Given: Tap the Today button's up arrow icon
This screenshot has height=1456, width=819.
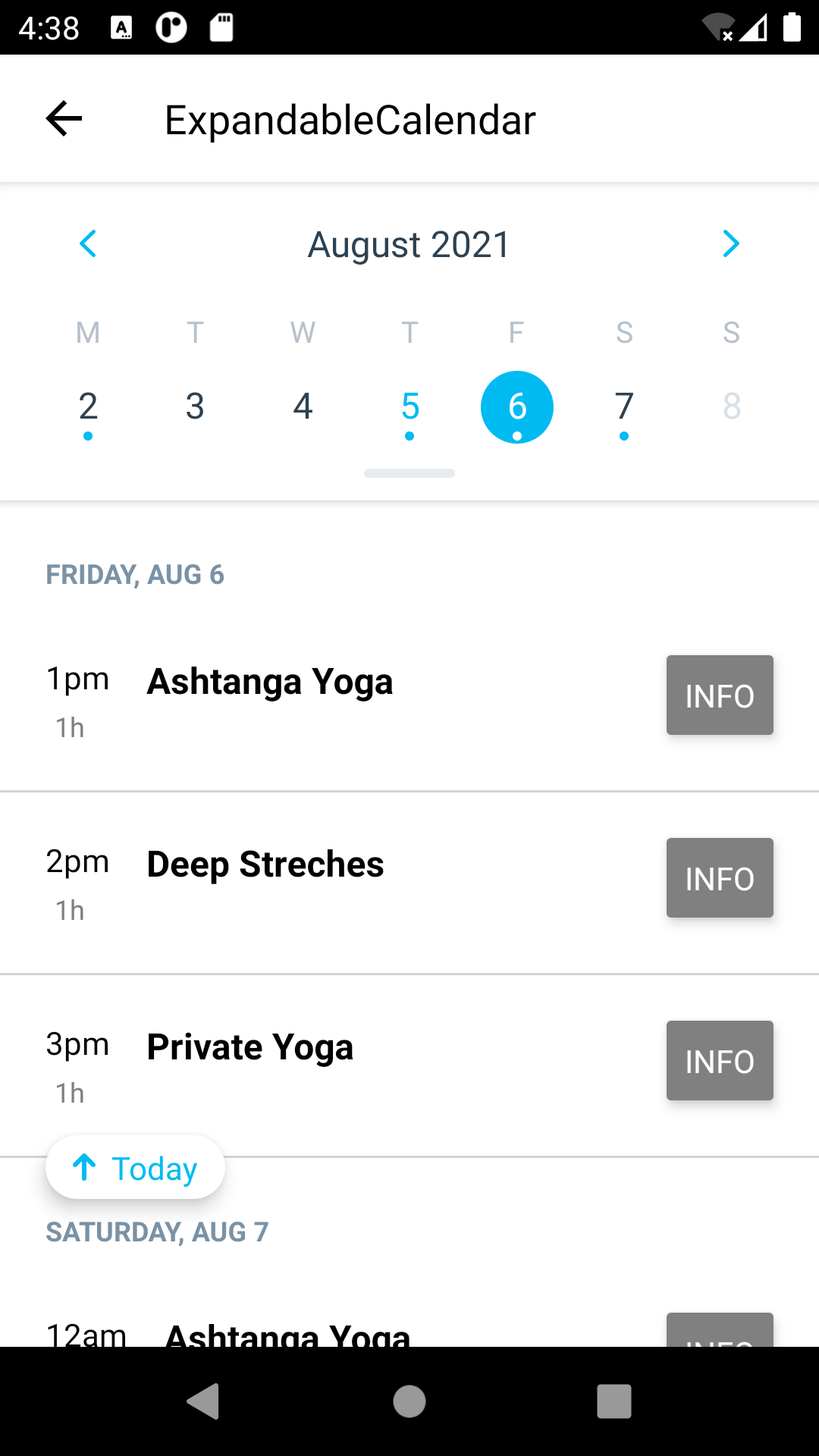Looking at the screenshot, I should [85, 1168].
